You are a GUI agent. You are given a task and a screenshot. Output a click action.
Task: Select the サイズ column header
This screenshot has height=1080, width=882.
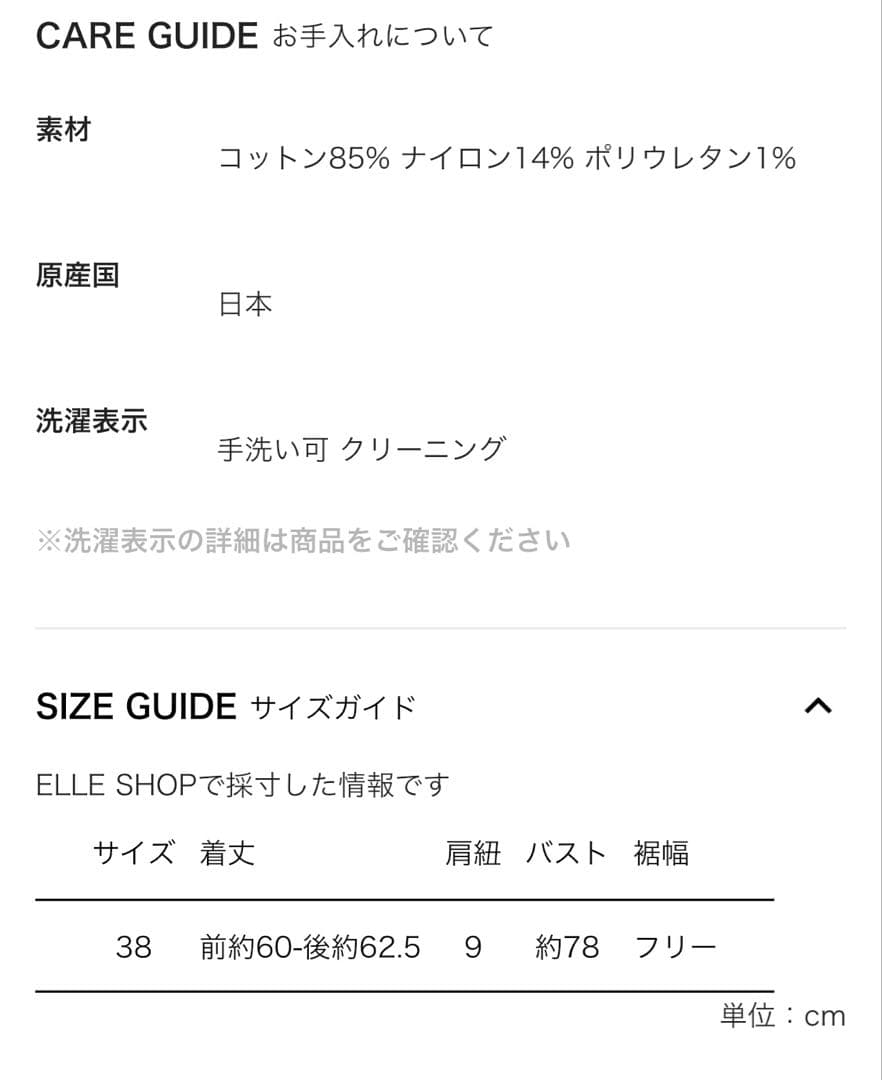click(x=133, y=853)
